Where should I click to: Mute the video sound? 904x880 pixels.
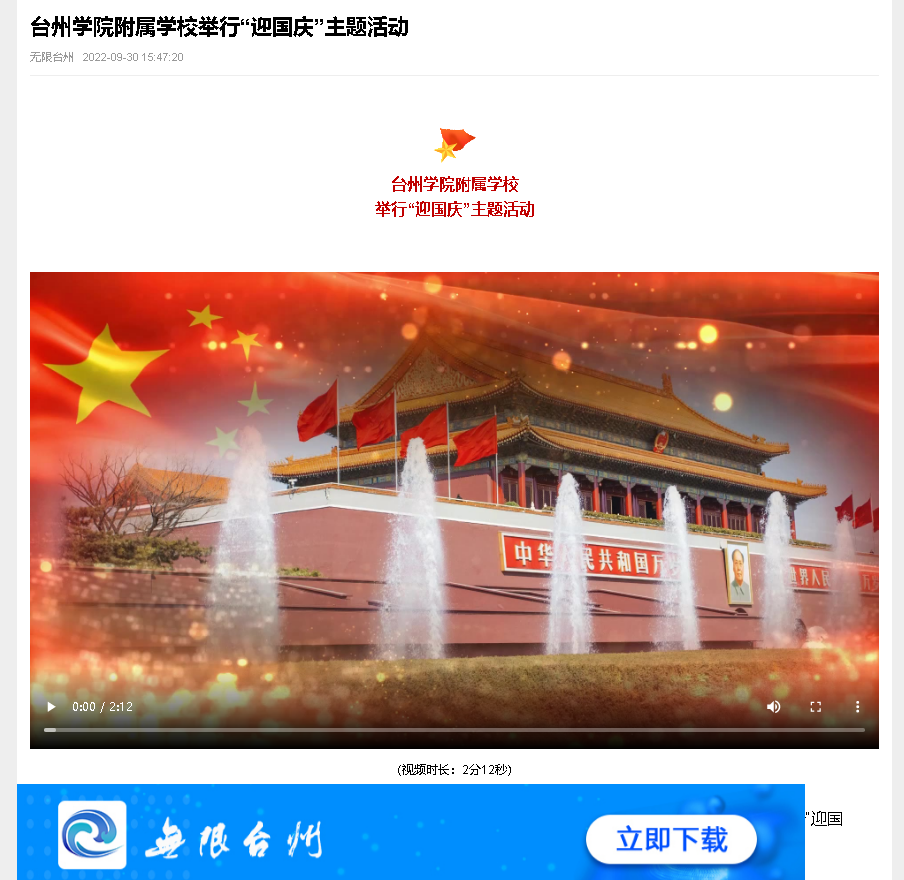[773, 706]
